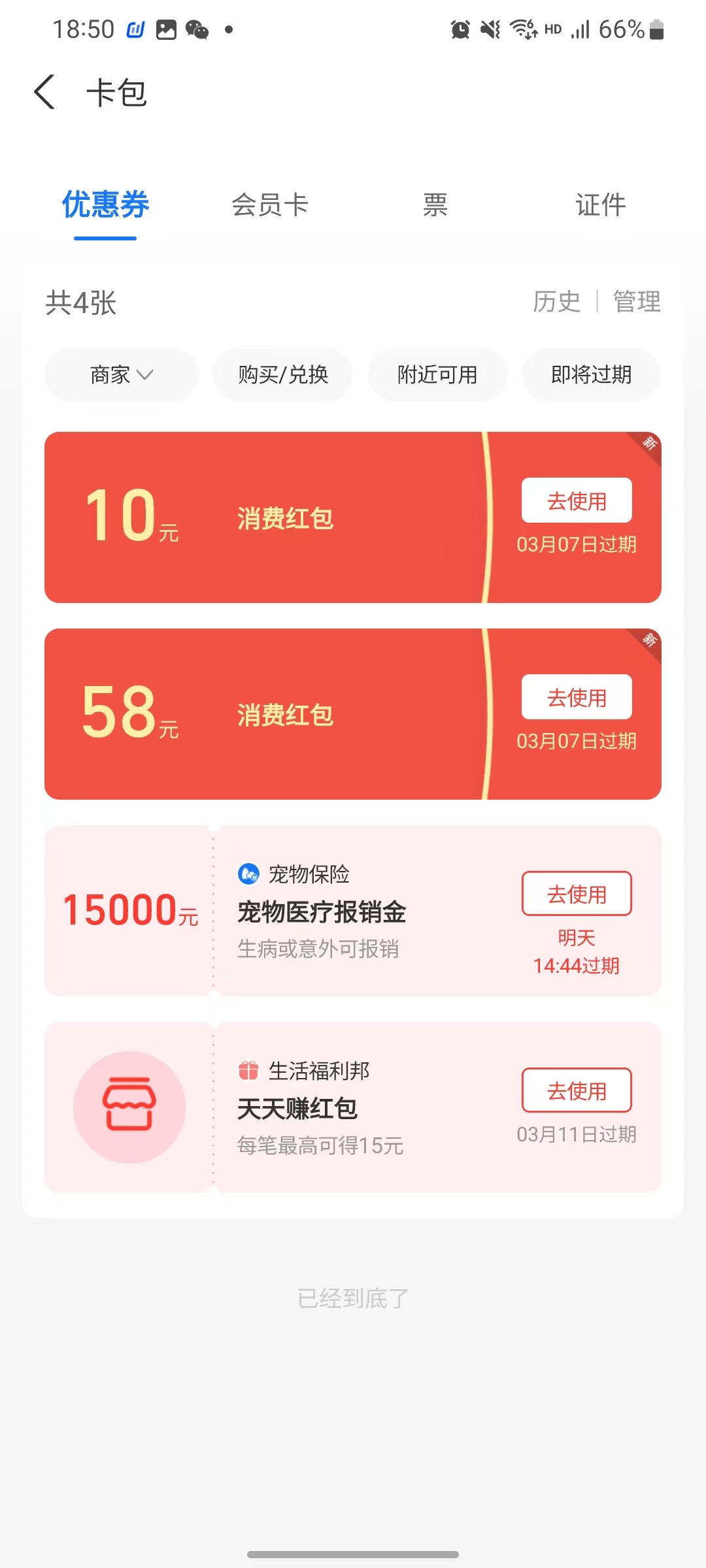Image resolution: width=706 pixels, height=1568 pixels.
Task: Show 即将过期 coupons
Action: [x=591, y=374]
